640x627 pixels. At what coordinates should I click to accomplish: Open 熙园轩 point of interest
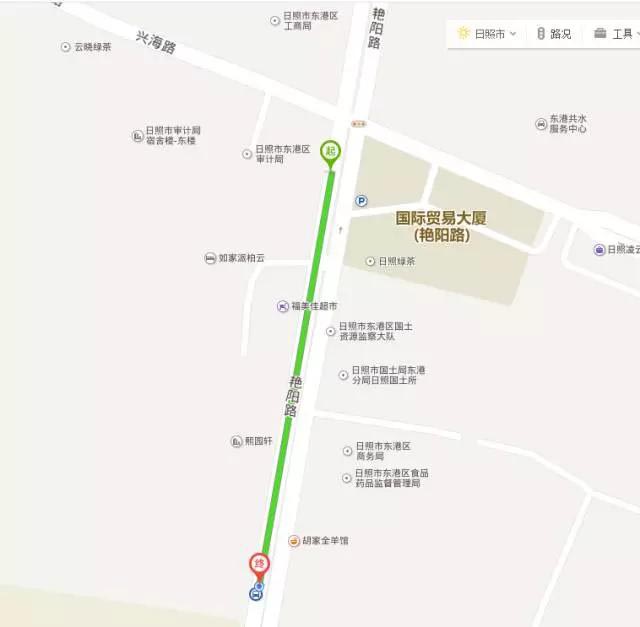pyautogui.click(x=237, y=441)
